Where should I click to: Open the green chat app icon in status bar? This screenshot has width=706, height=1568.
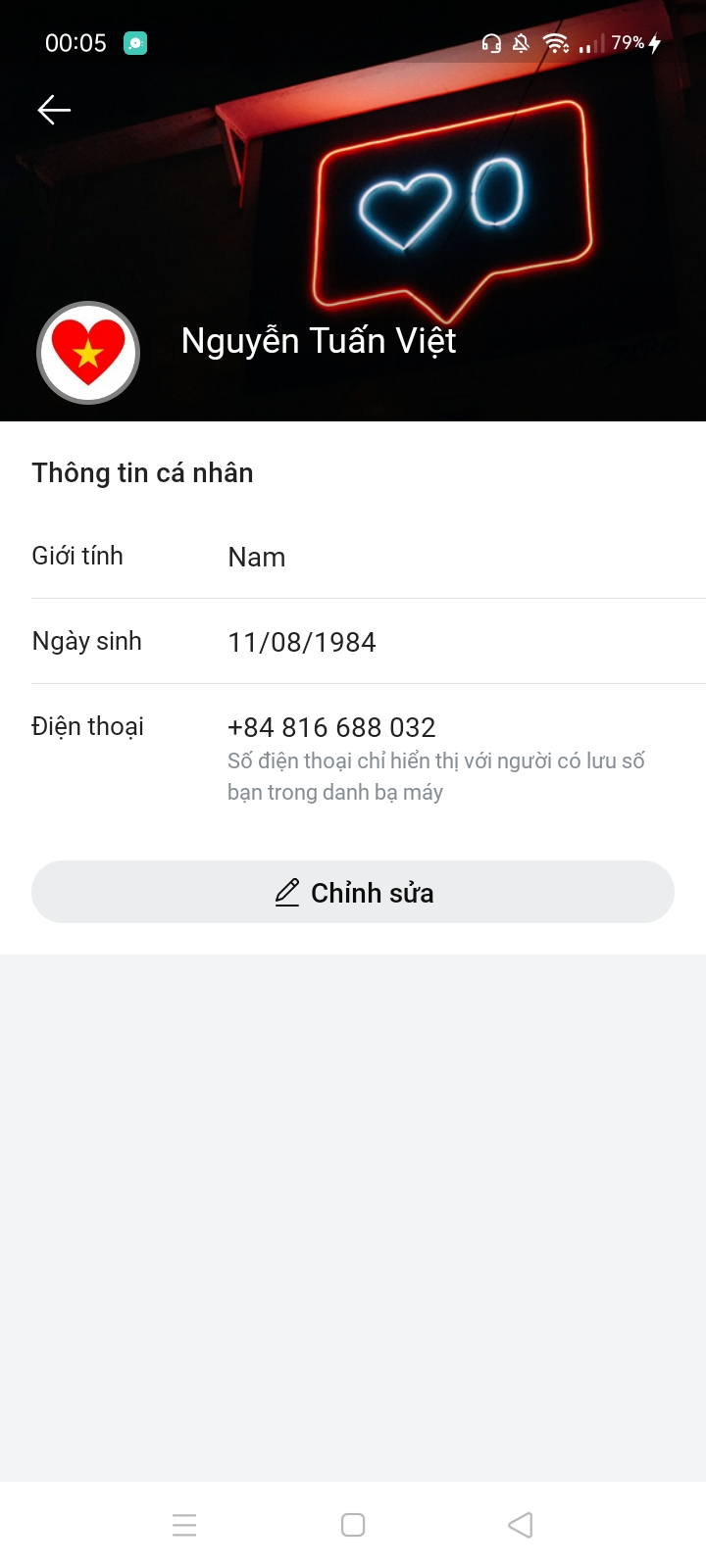[x=134, y=43]
